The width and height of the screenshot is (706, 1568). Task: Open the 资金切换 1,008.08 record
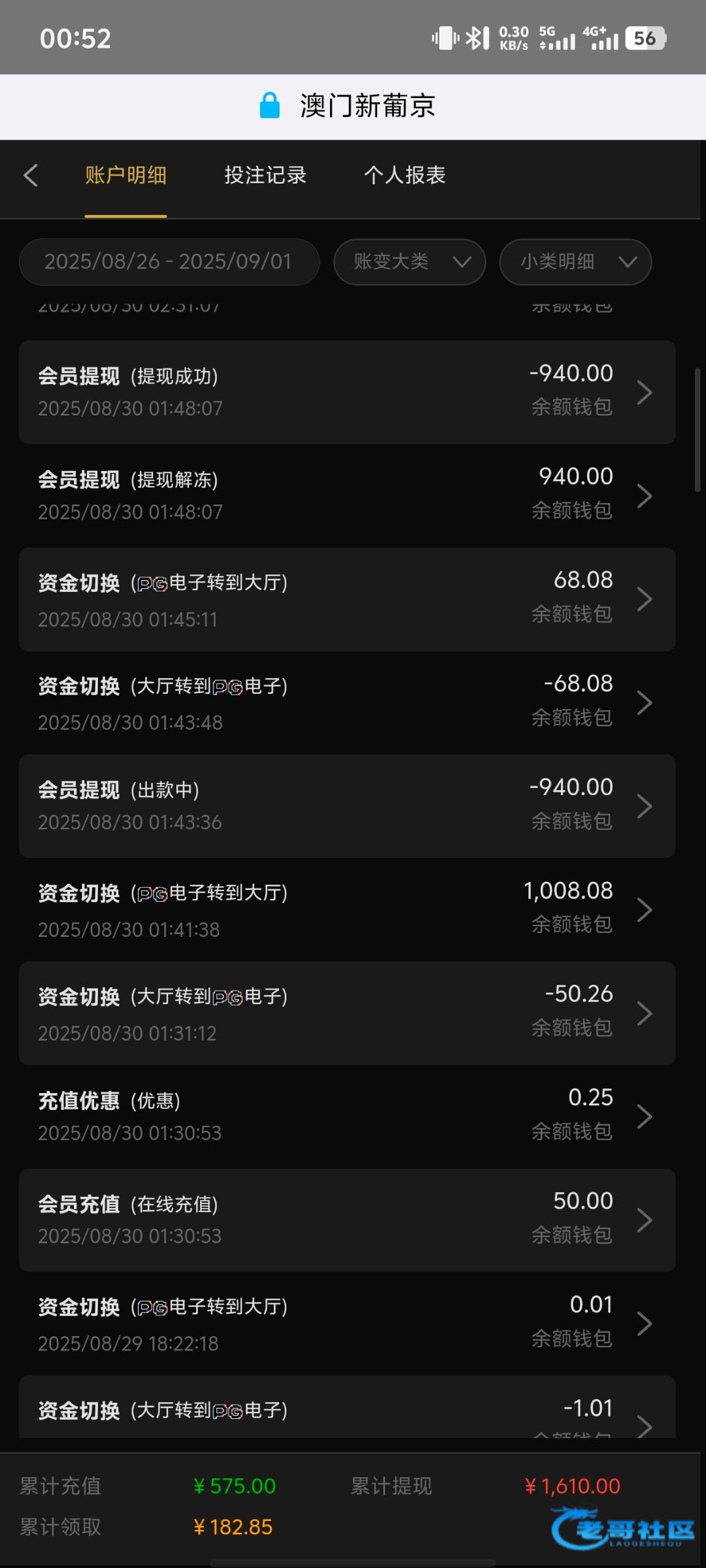[347, 909]
